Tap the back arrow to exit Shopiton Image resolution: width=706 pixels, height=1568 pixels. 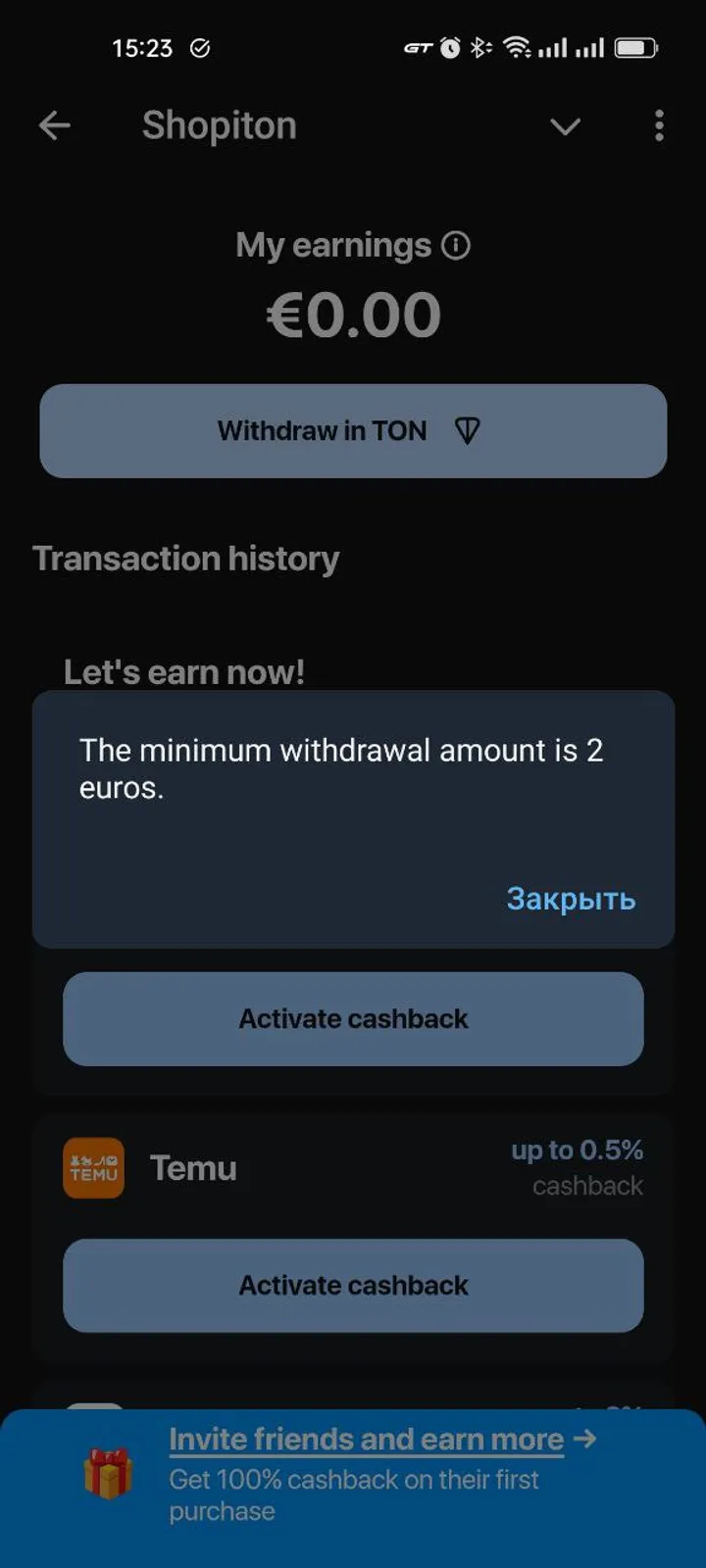pyautogui.click(x=54, y=125)
